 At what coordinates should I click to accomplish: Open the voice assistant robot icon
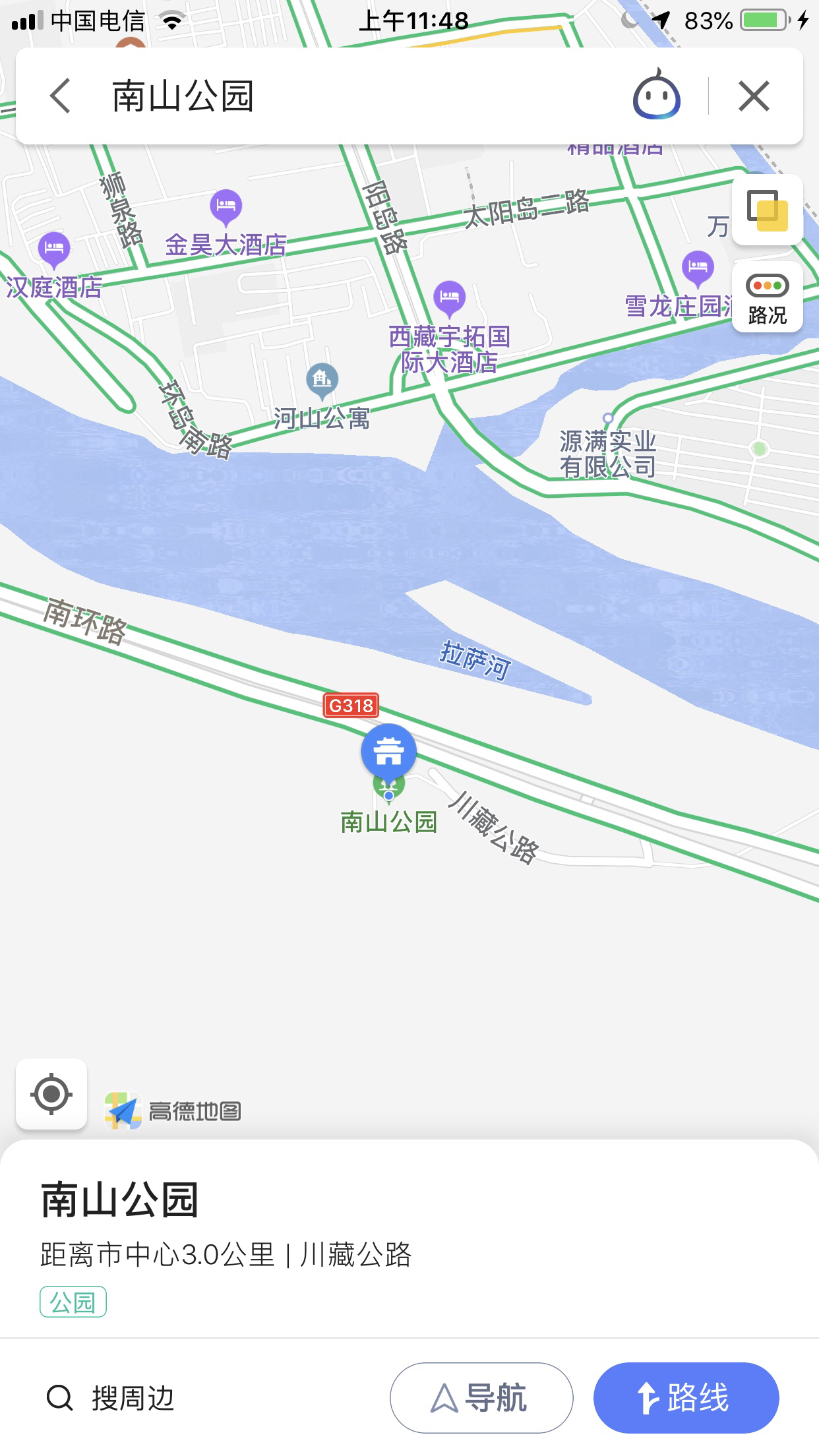click(x=656, y=96)
